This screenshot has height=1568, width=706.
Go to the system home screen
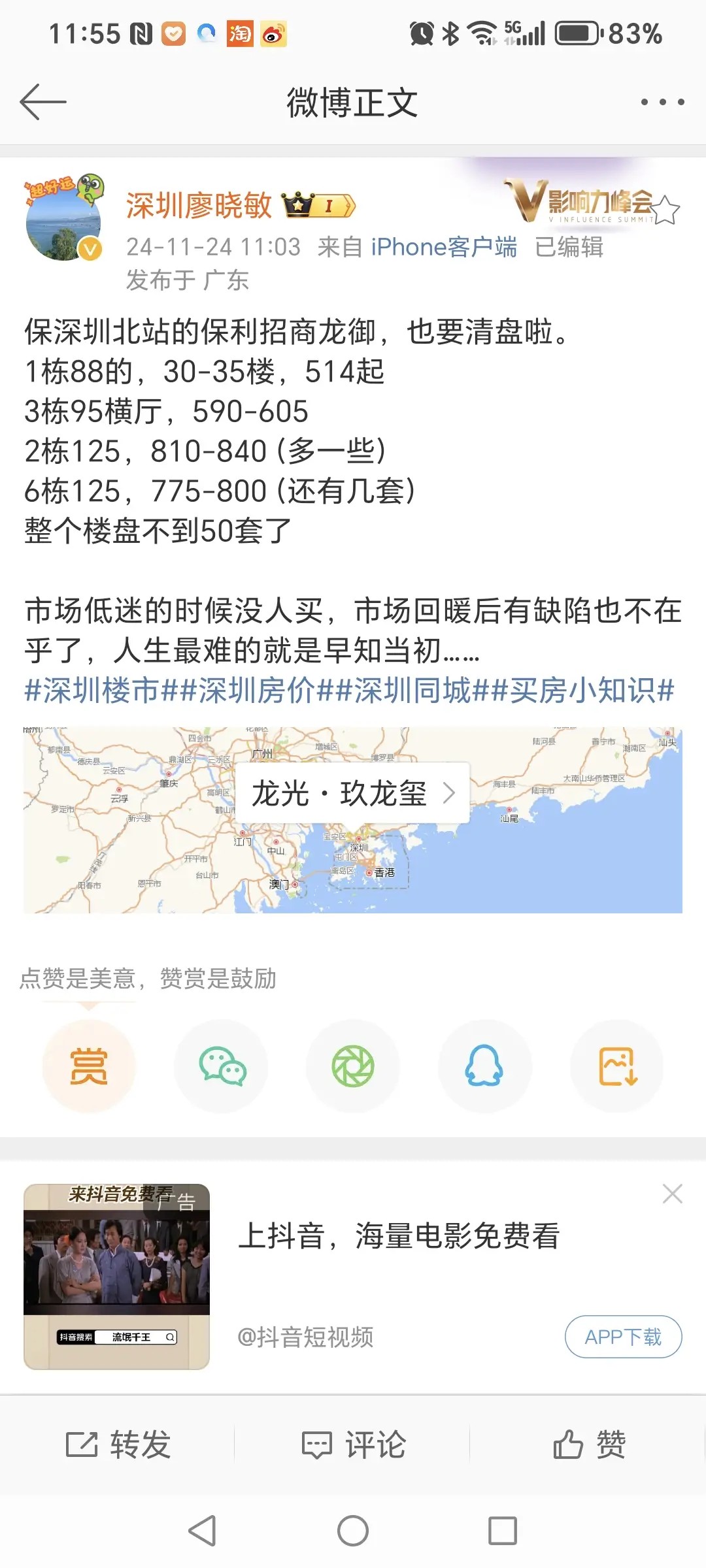(x=353, y=1531)
